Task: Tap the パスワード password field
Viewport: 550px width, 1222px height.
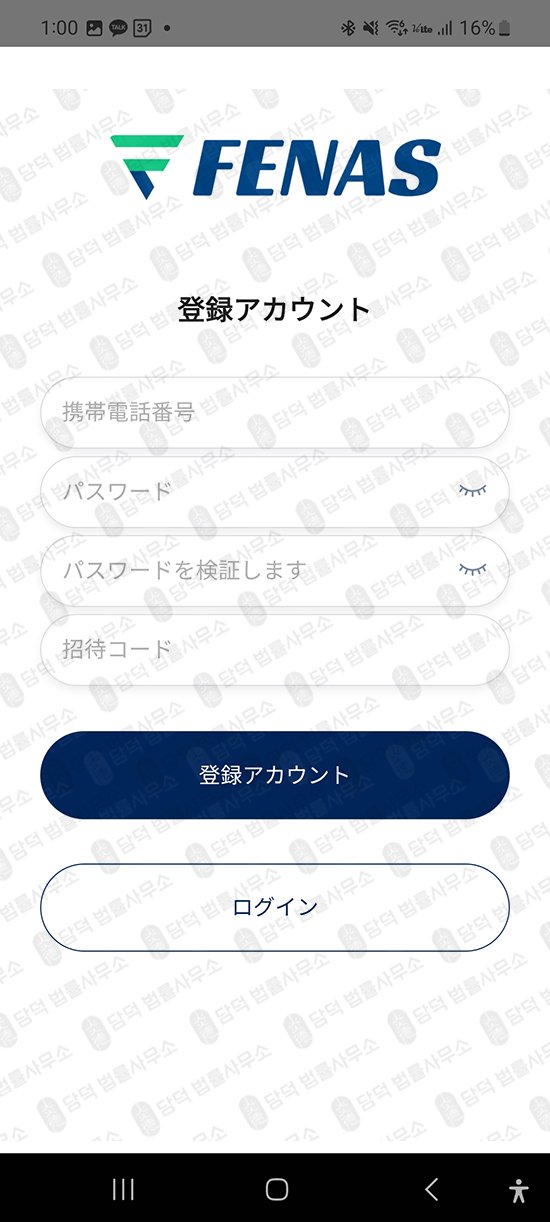Action: (275, 491)
